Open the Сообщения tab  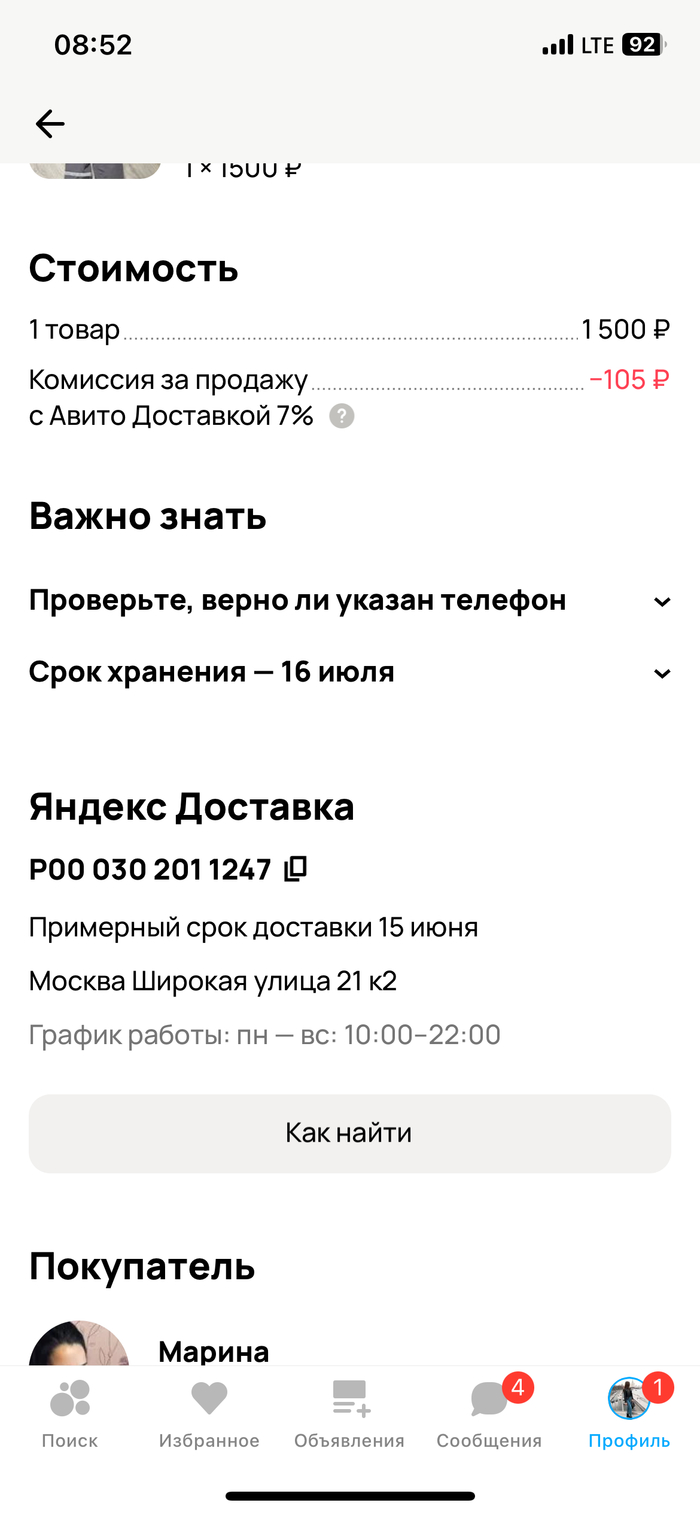[x=489, y=1414]
